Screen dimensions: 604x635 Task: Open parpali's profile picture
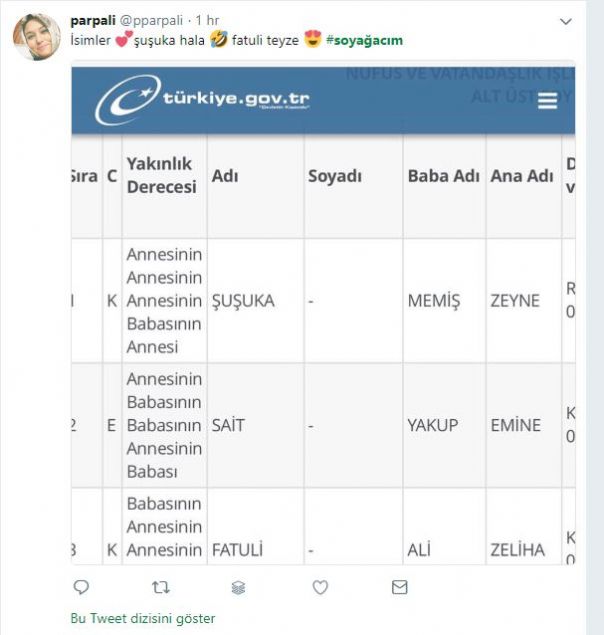tap(36, 37)
